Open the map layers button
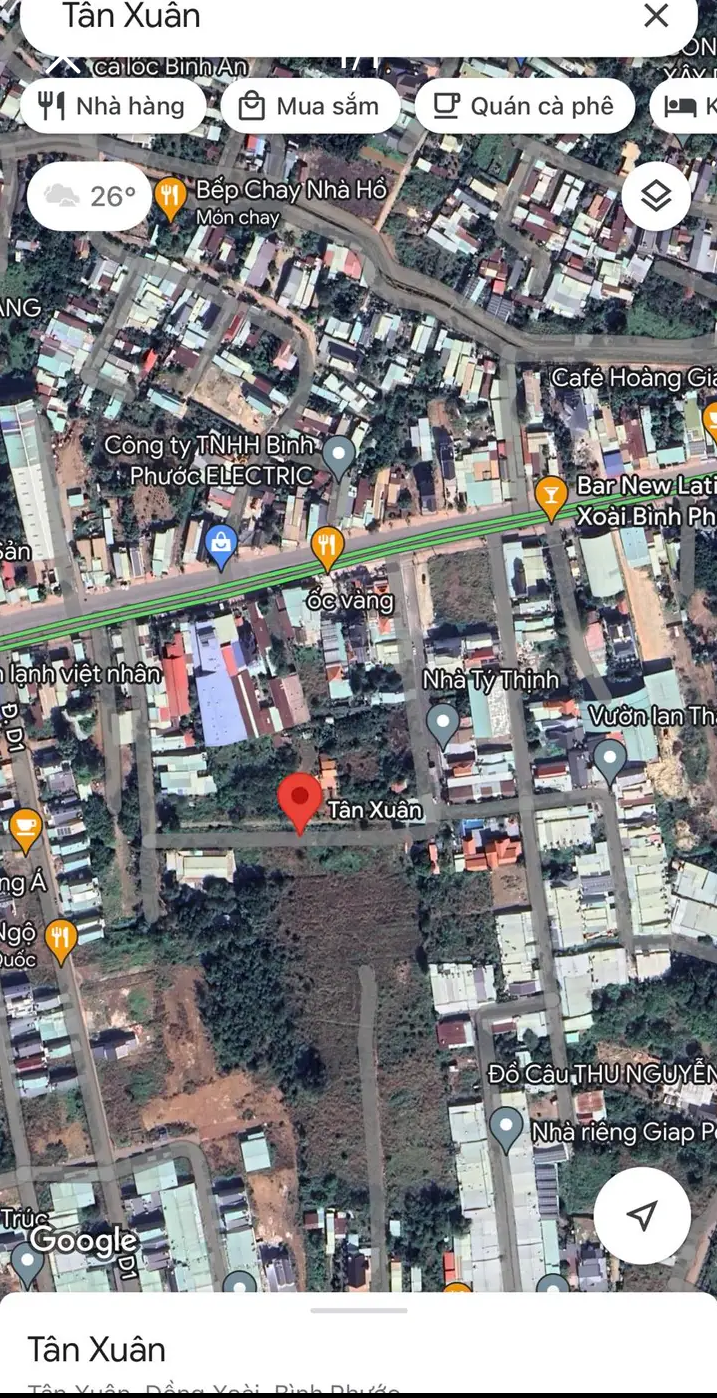 click(x=656, y=197)
